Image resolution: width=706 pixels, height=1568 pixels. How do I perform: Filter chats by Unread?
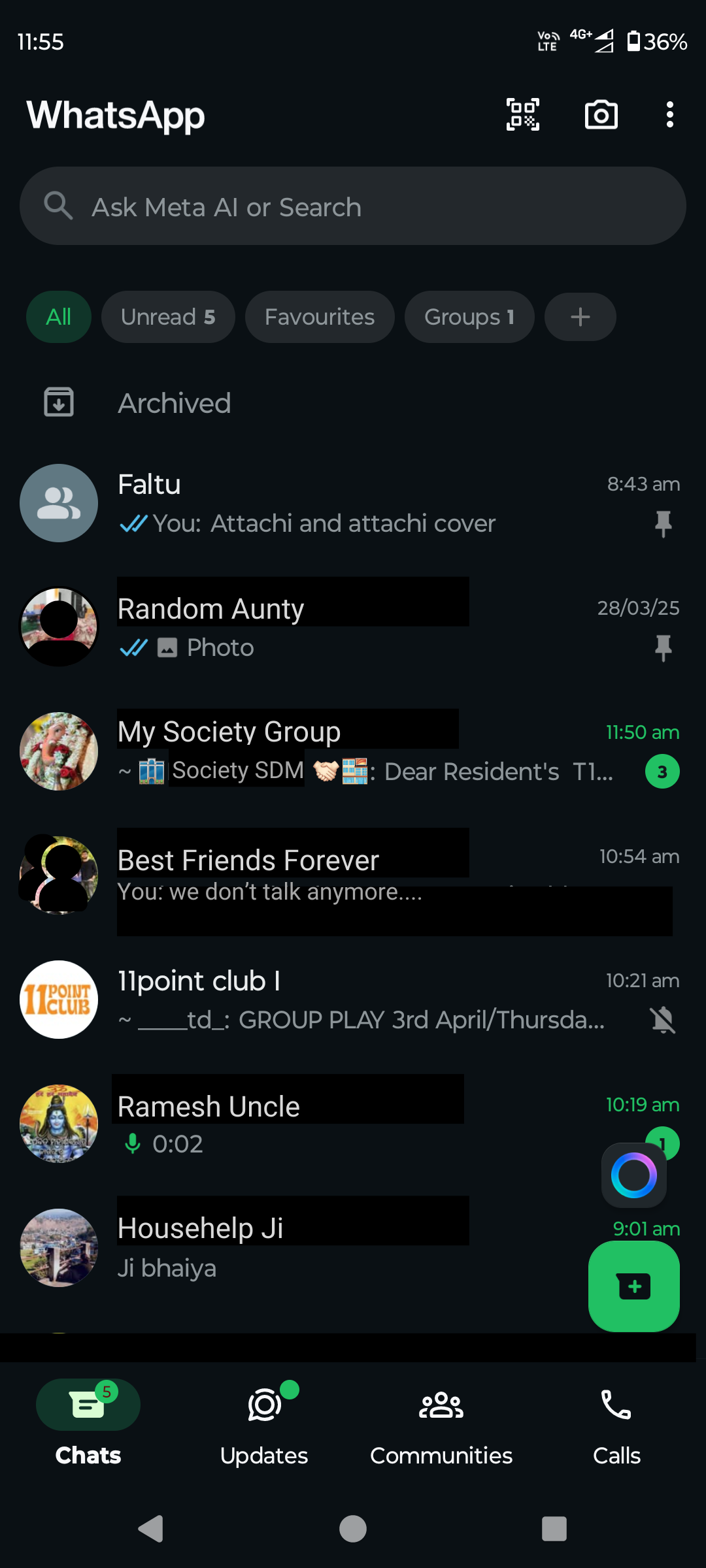pos(168,318)
